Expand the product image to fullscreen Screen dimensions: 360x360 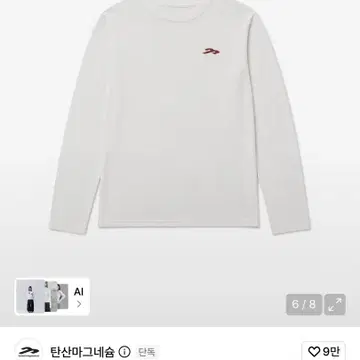335,304
